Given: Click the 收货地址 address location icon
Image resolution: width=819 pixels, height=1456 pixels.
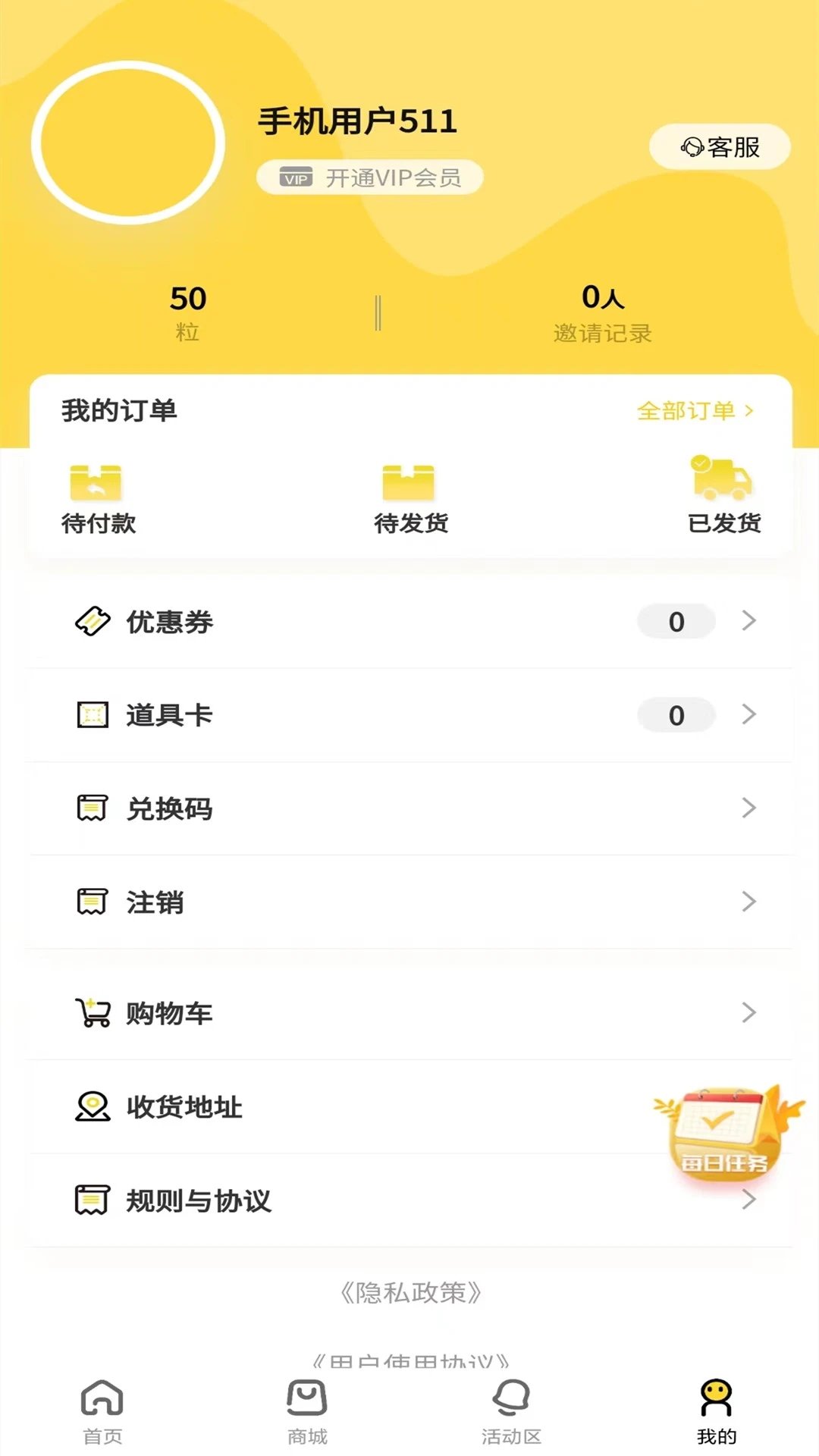Looking at the screenshot, I should [92, 1106].
